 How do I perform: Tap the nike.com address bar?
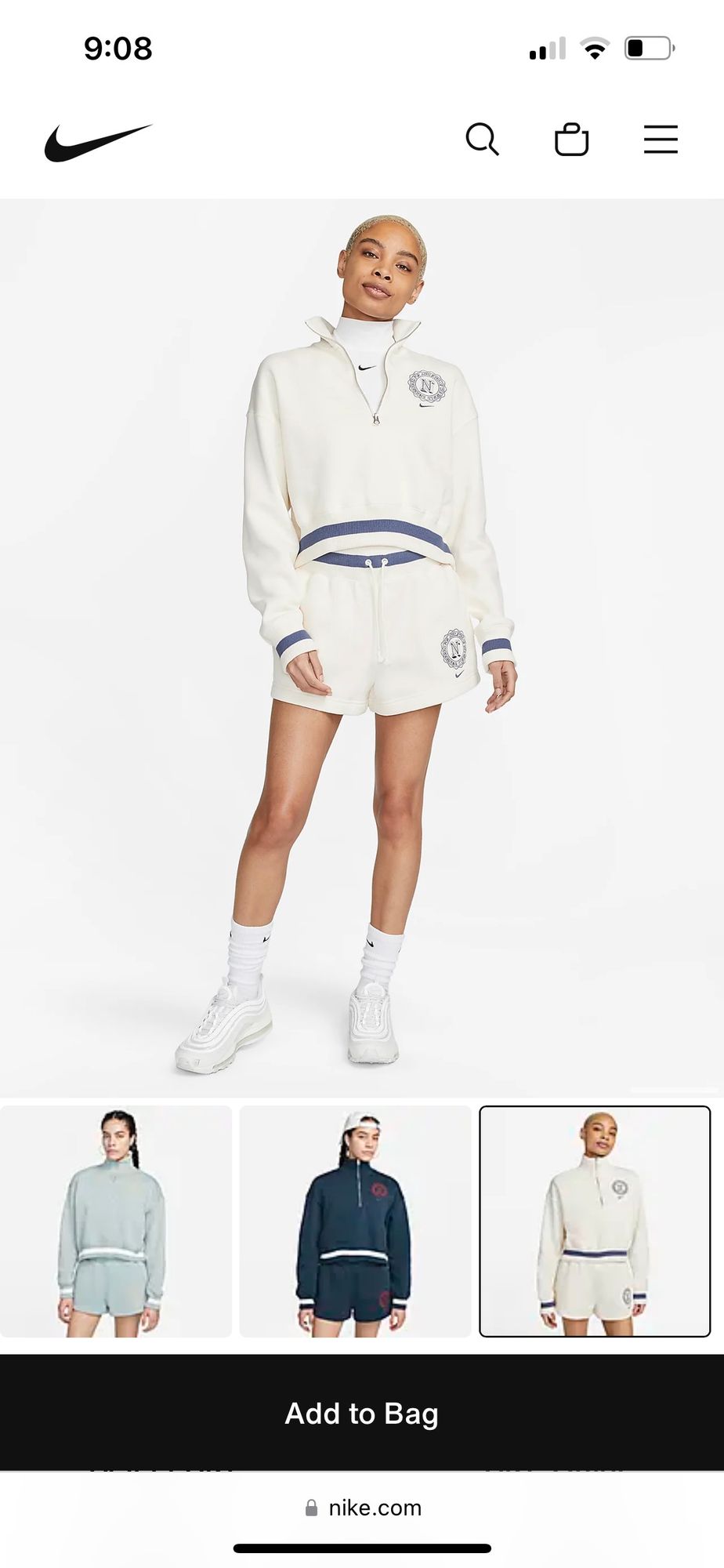[364, 1508]
